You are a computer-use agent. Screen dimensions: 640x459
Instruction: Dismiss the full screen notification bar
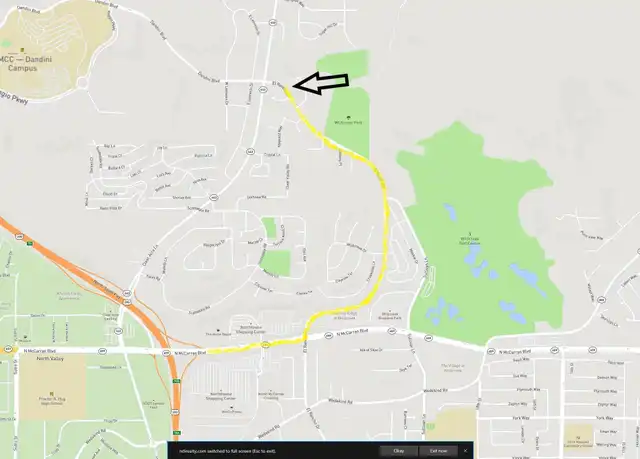(465, 450)
